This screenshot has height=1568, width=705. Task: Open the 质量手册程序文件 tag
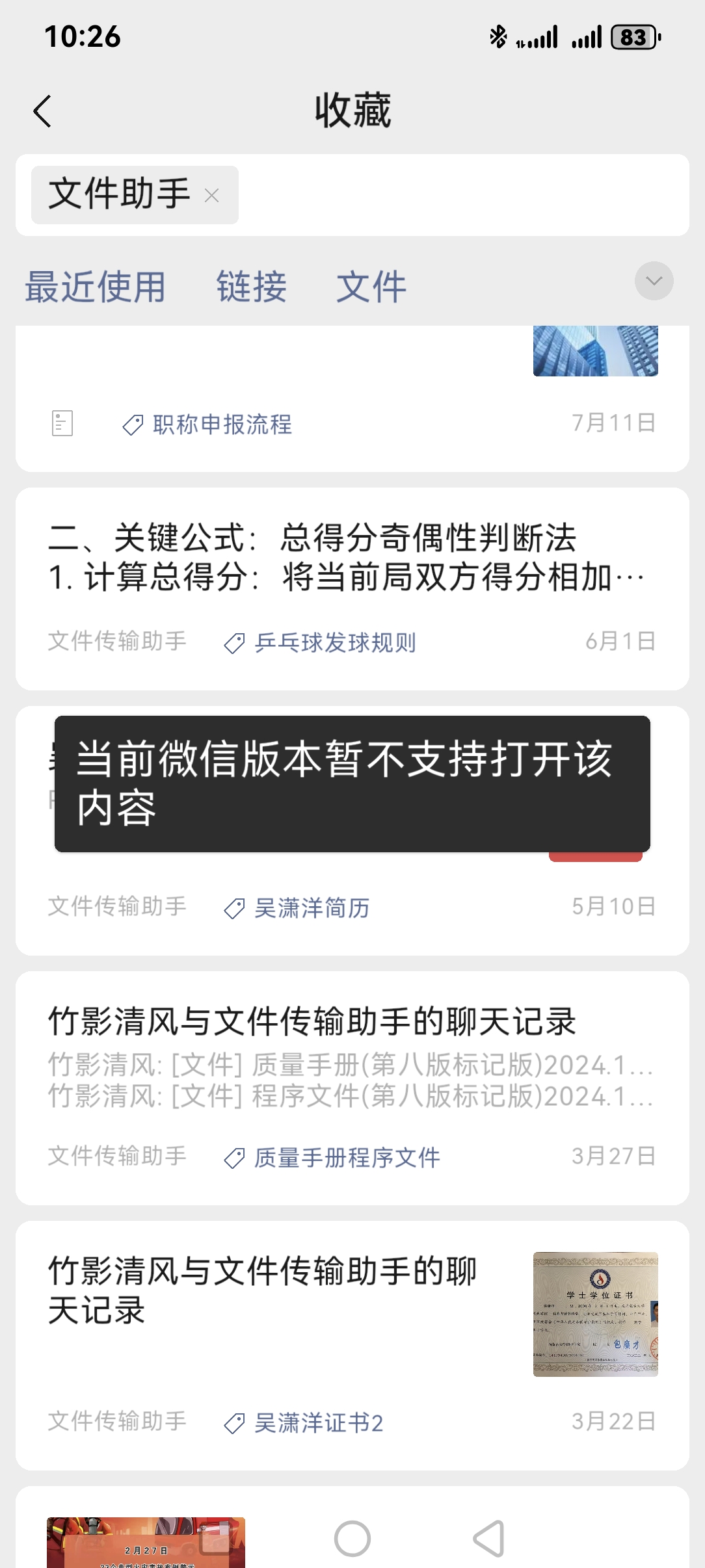(x=346, y=1158)
